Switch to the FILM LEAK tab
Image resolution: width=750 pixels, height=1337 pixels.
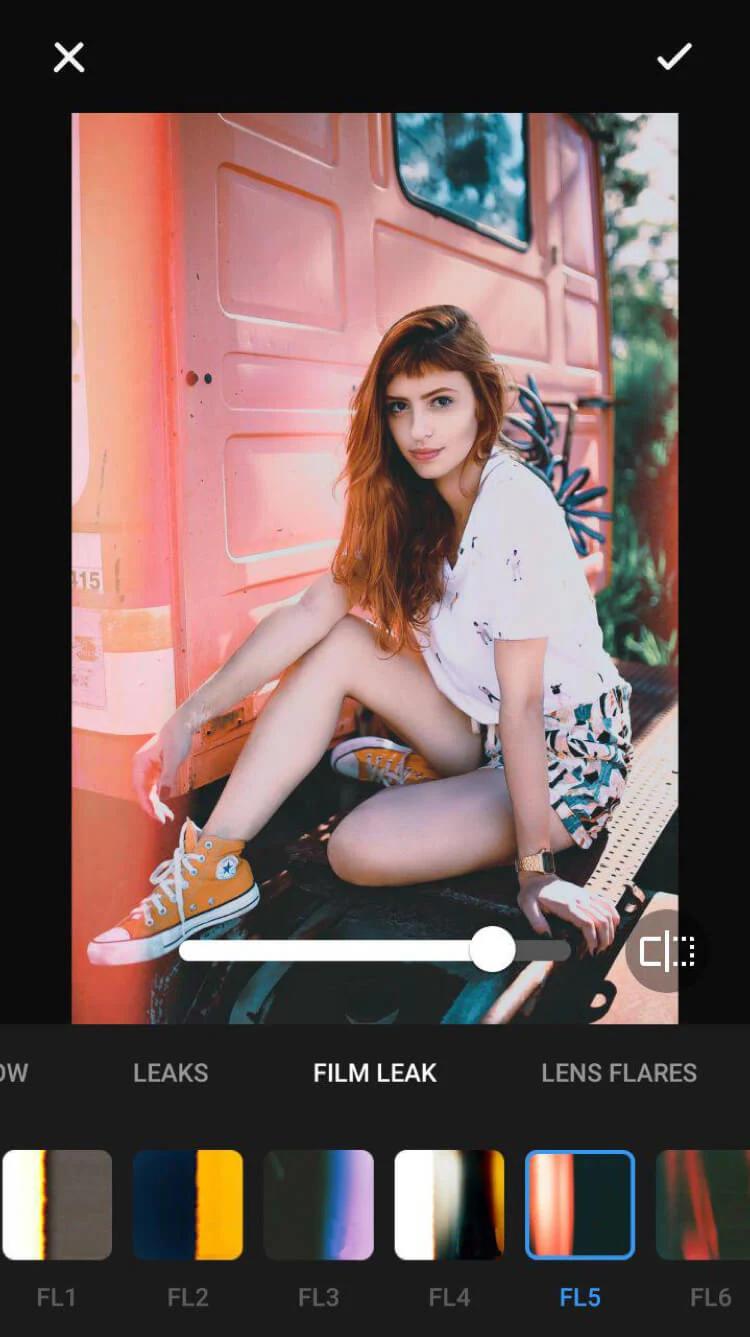coord(374,1072)
